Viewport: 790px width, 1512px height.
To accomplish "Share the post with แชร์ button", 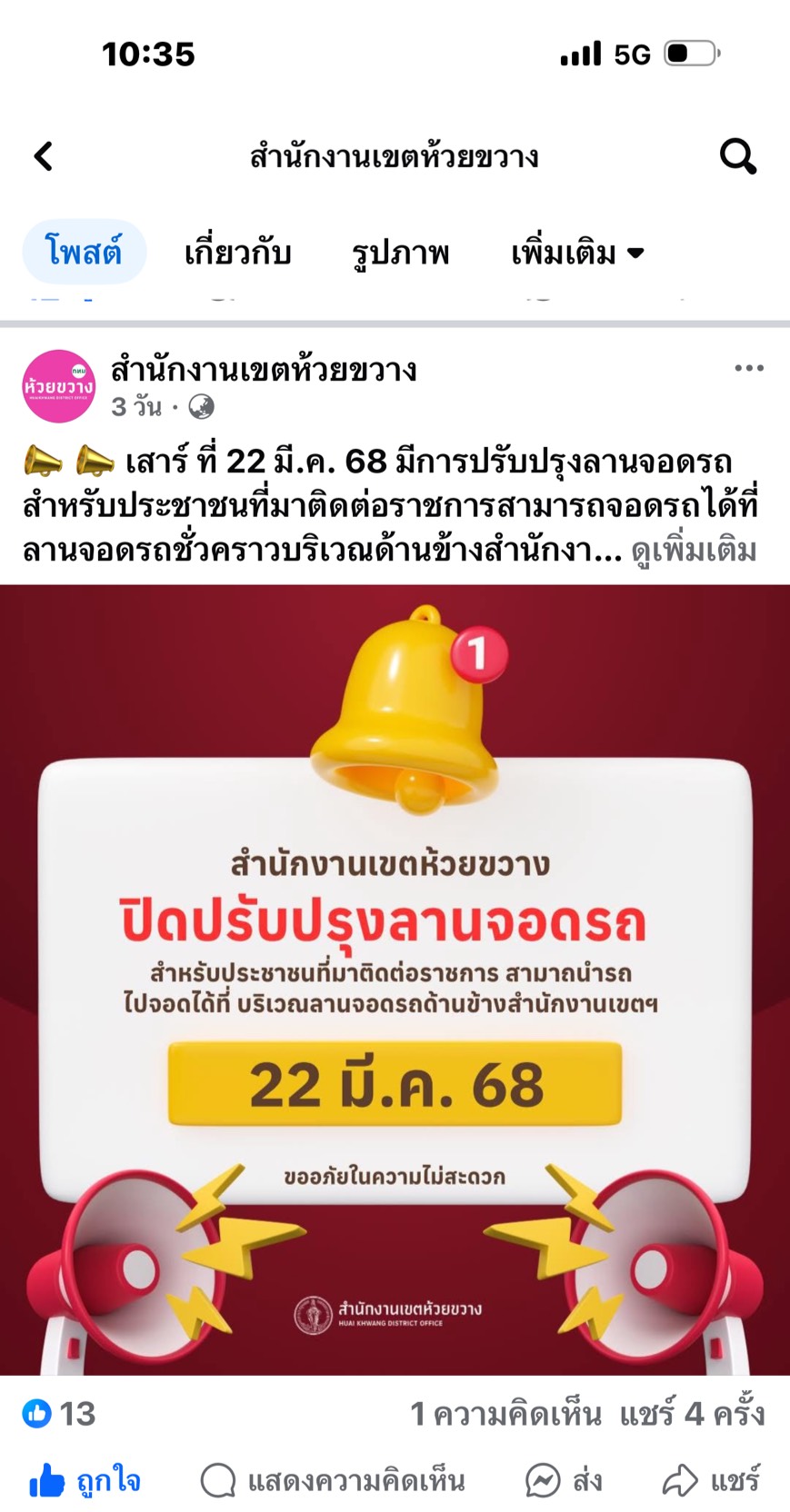I will [712, 1481].
